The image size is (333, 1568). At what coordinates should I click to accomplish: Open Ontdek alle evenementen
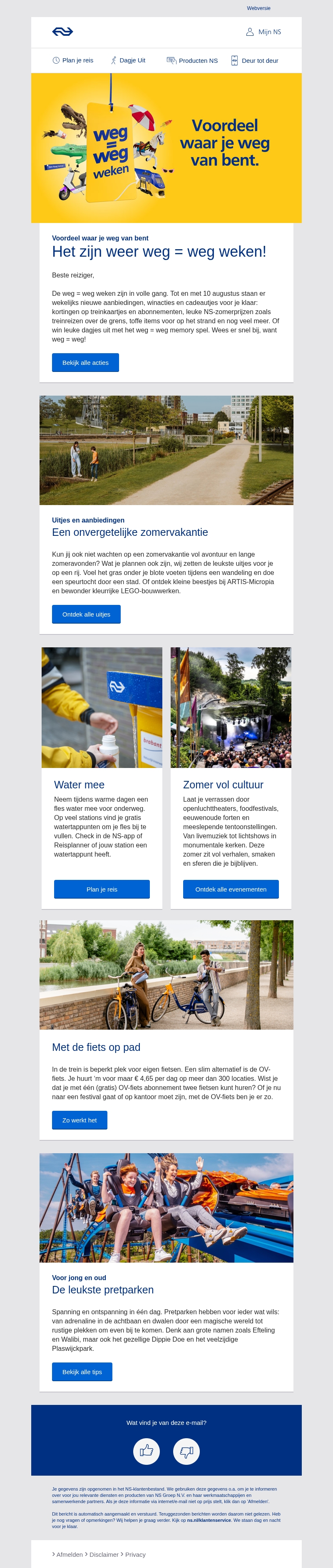click(x=231, y=889)
